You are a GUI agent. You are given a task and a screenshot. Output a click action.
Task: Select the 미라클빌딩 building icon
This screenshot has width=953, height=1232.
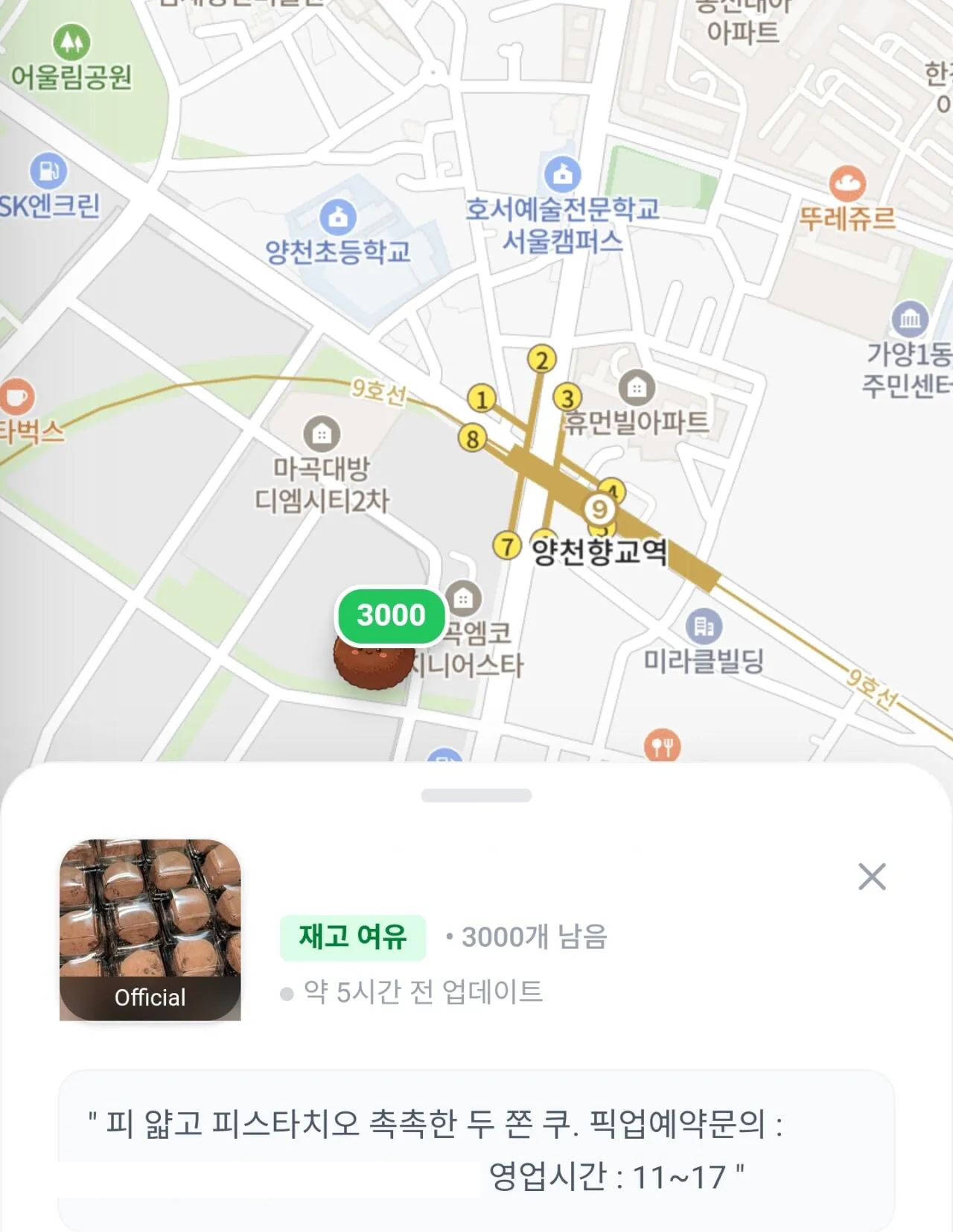(x=703, y=626)
